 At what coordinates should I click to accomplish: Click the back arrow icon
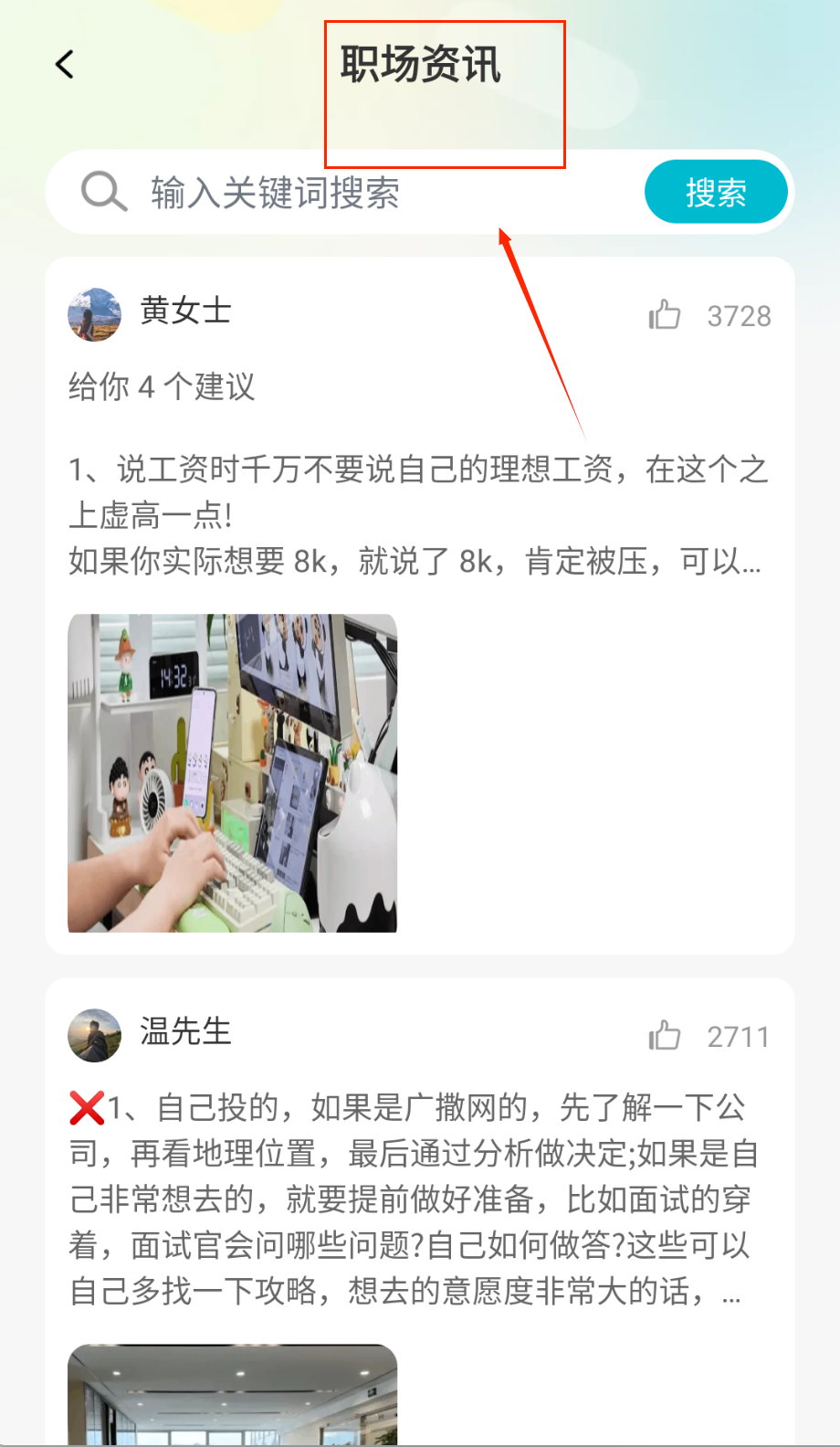click(x=64, y=64)
